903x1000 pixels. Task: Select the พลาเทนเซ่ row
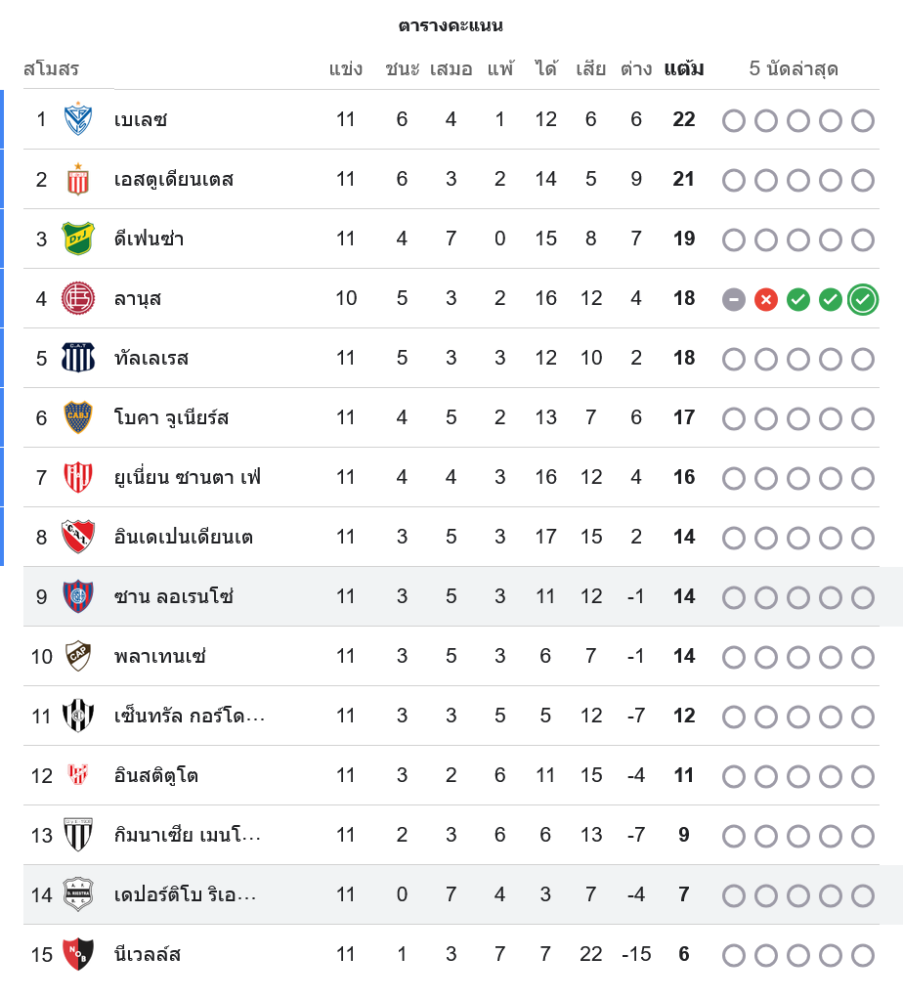[x=160, y=657]
